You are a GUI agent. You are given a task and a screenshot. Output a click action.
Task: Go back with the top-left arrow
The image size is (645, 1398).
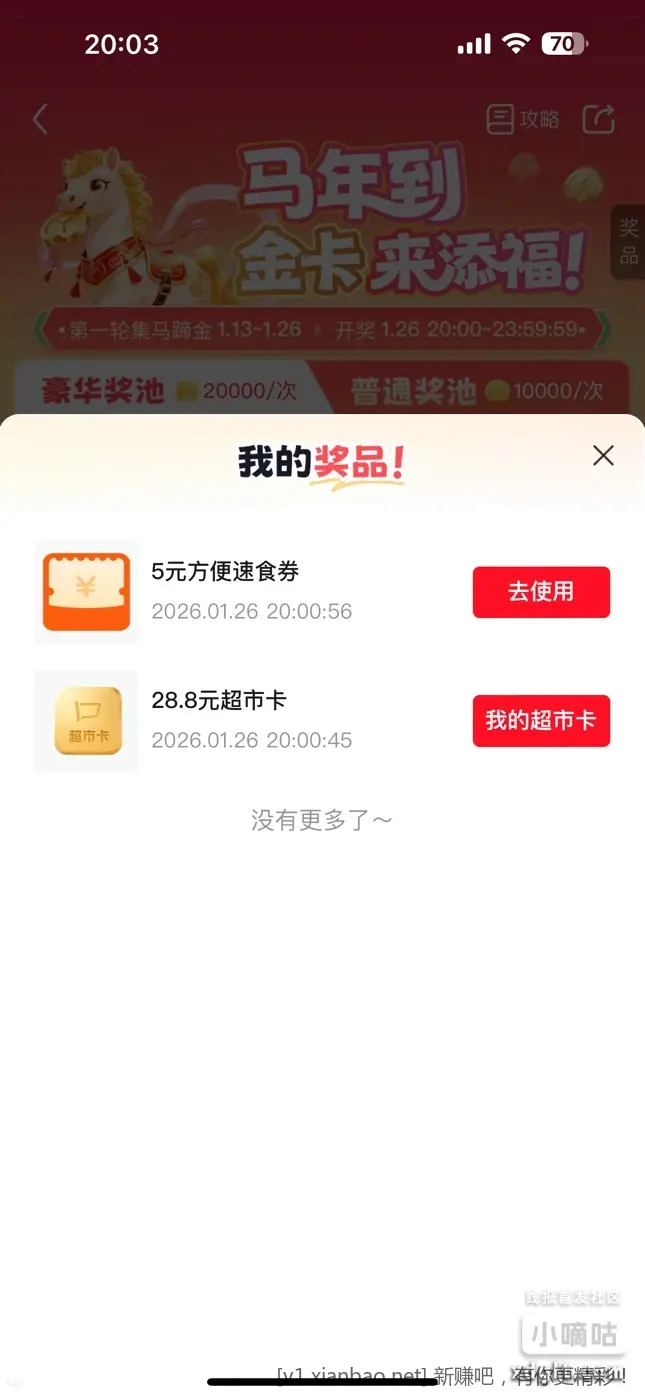[x=40, y=120]
